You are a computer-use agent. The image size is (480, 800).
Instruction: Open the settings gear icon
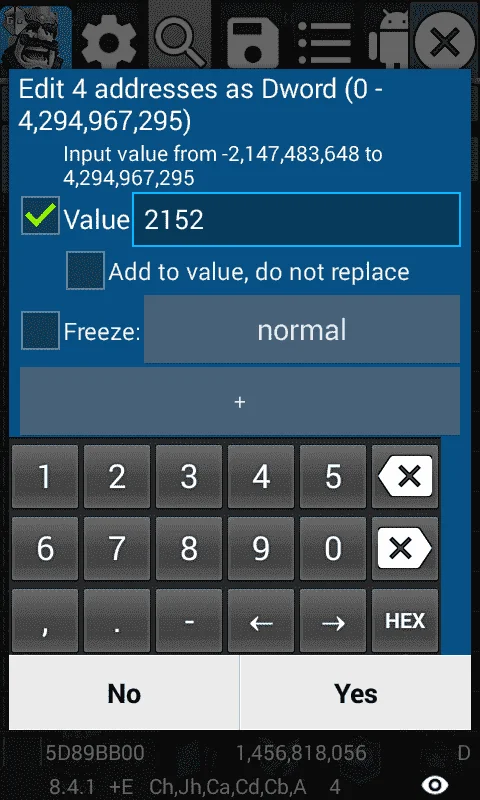[109, 41]
